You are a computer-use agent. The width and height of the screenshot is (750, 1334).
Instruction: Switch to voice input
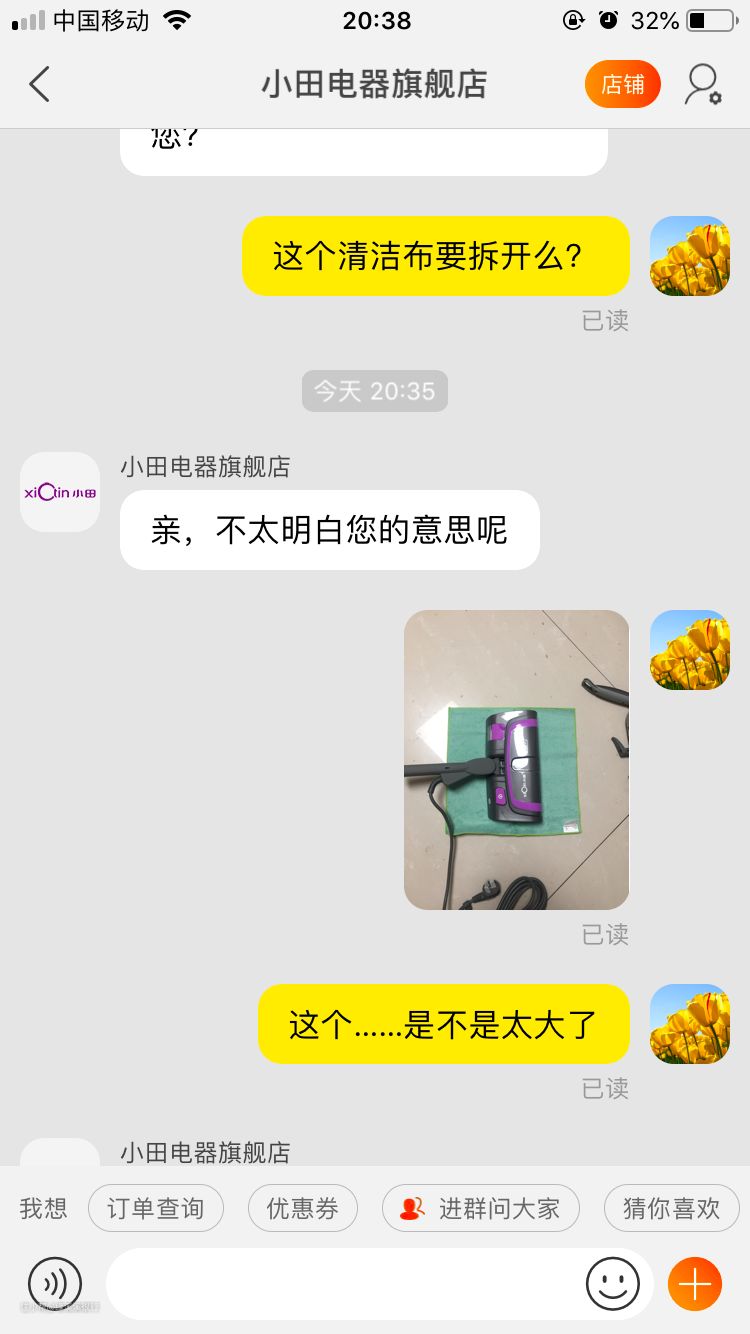55,1284
